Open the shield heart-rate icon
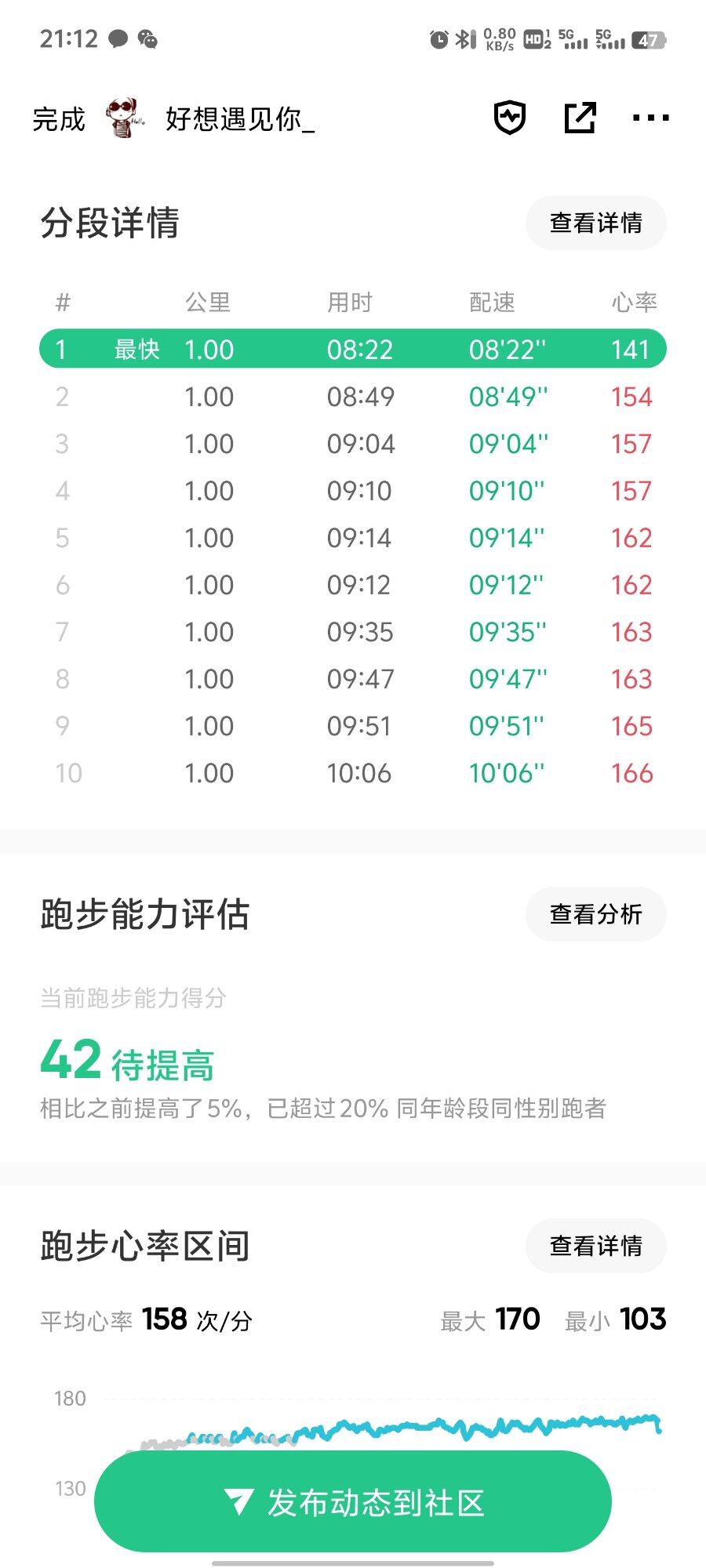This screenshot has height=1568, width=706. pyautogui.click(x=510, y=118)
